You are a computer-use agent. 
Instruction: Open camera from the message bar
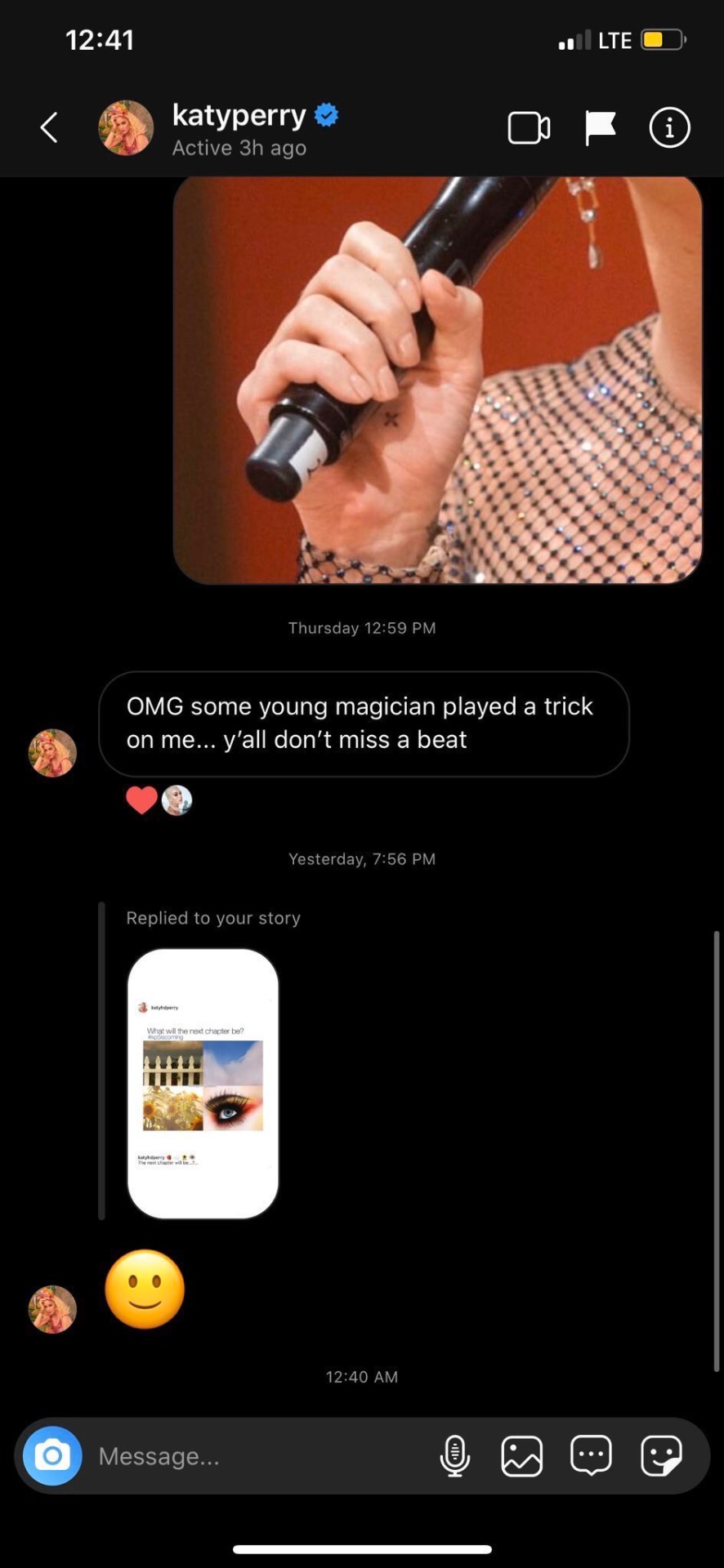[x=52, y=1455]
